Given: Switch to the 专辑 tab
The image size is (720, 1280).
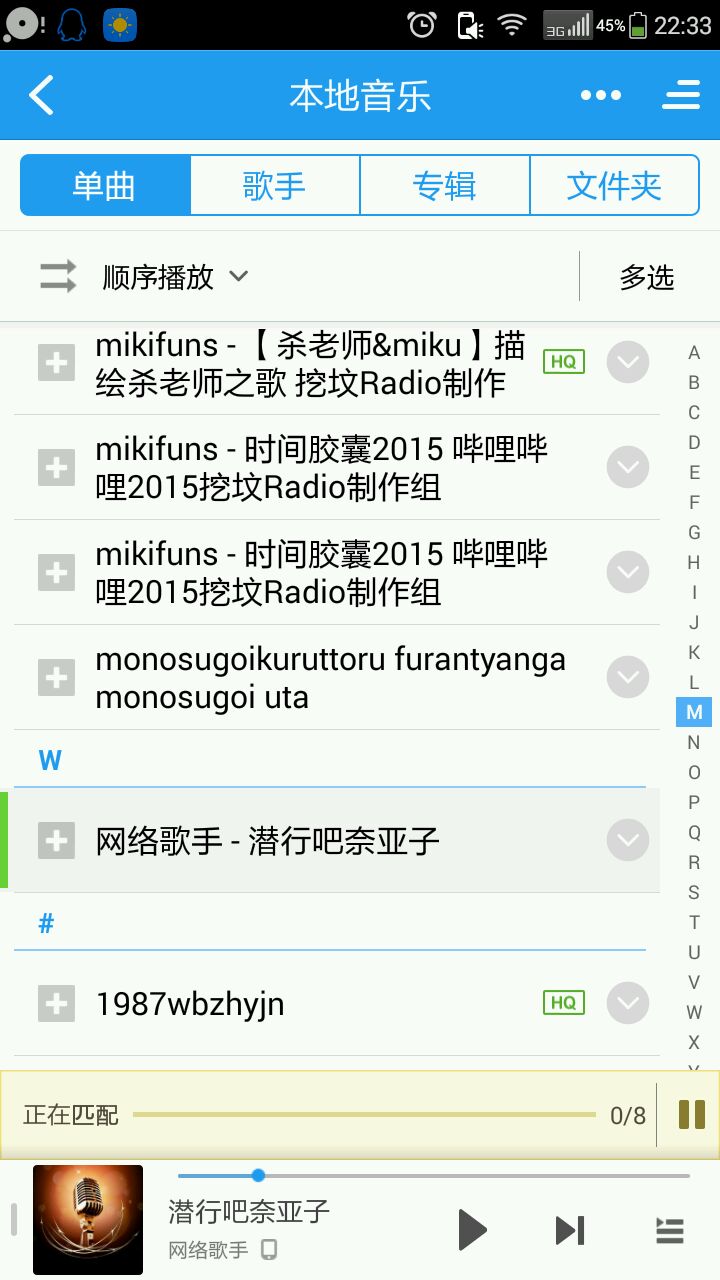Looking at the screenshot, I should 444,186.
